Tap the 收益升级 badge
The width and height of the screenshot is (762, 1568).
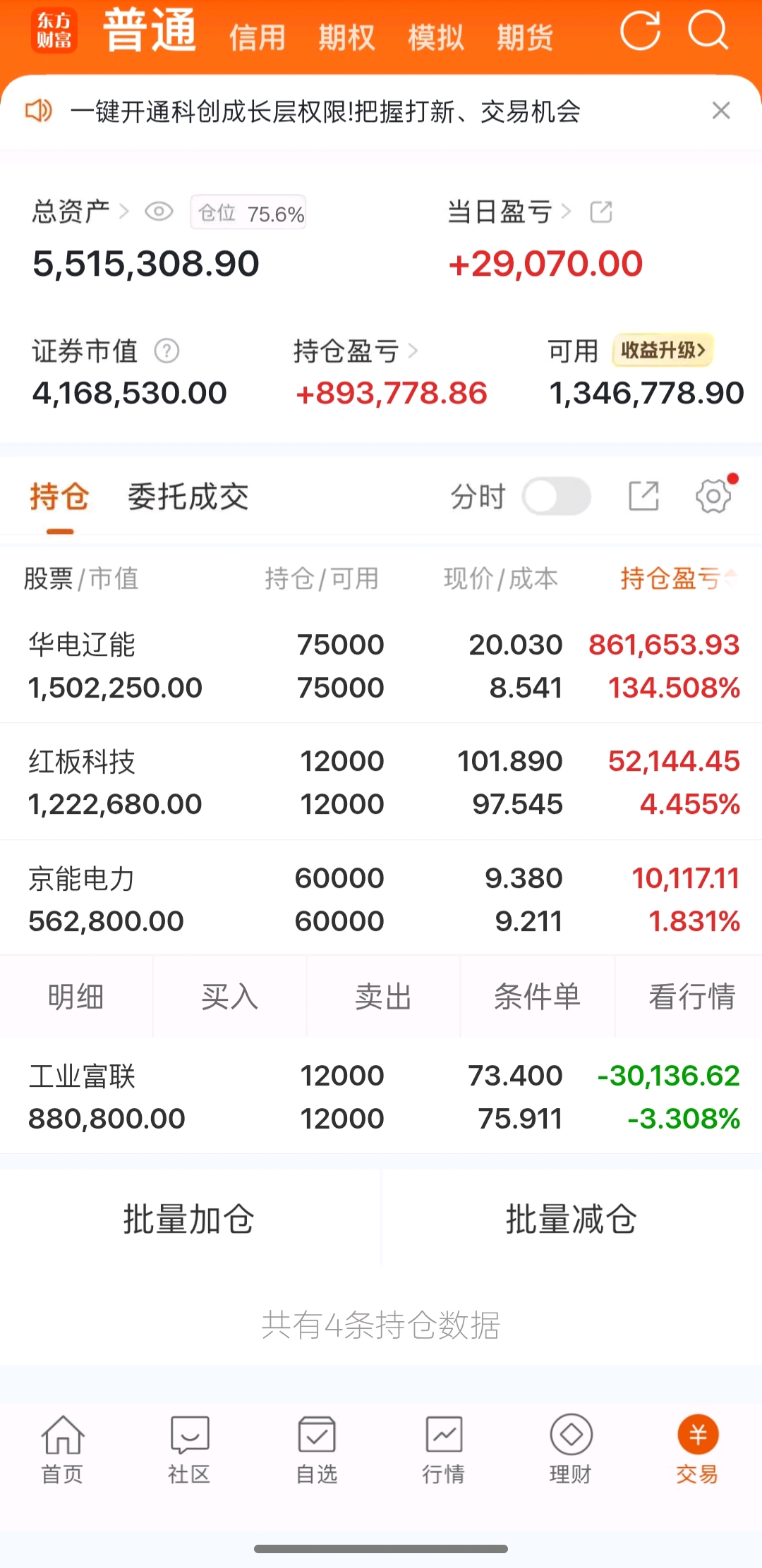663,350
